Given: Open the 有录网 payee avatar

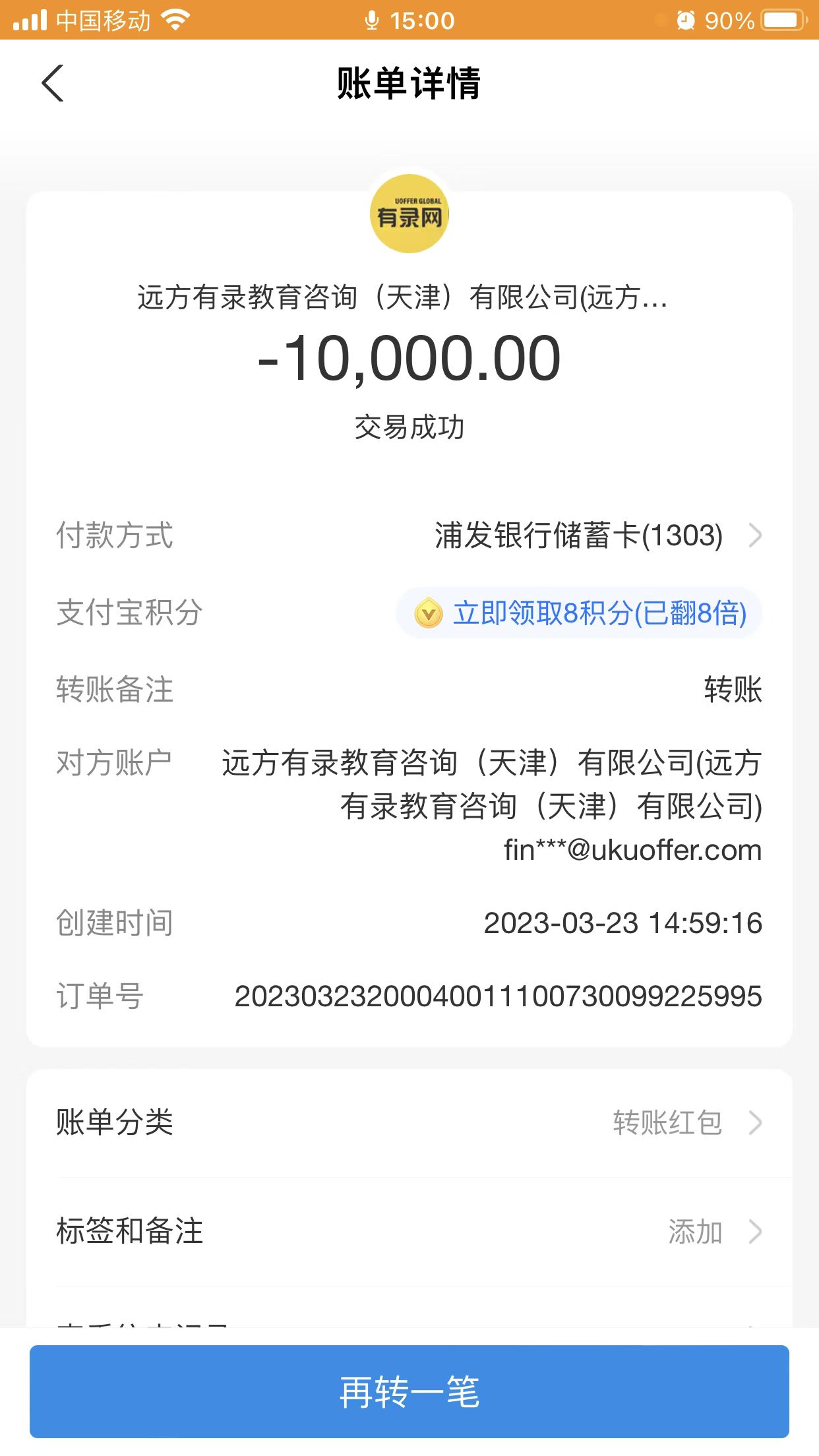Looking at the screenshot, I should pyautogui.click(x=409, y=214).
